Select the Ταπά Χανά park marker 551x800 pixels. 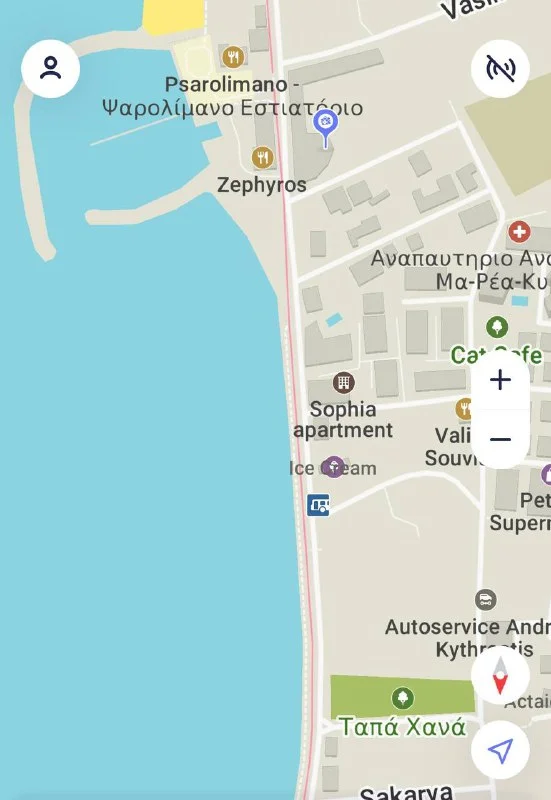(403, 697)
